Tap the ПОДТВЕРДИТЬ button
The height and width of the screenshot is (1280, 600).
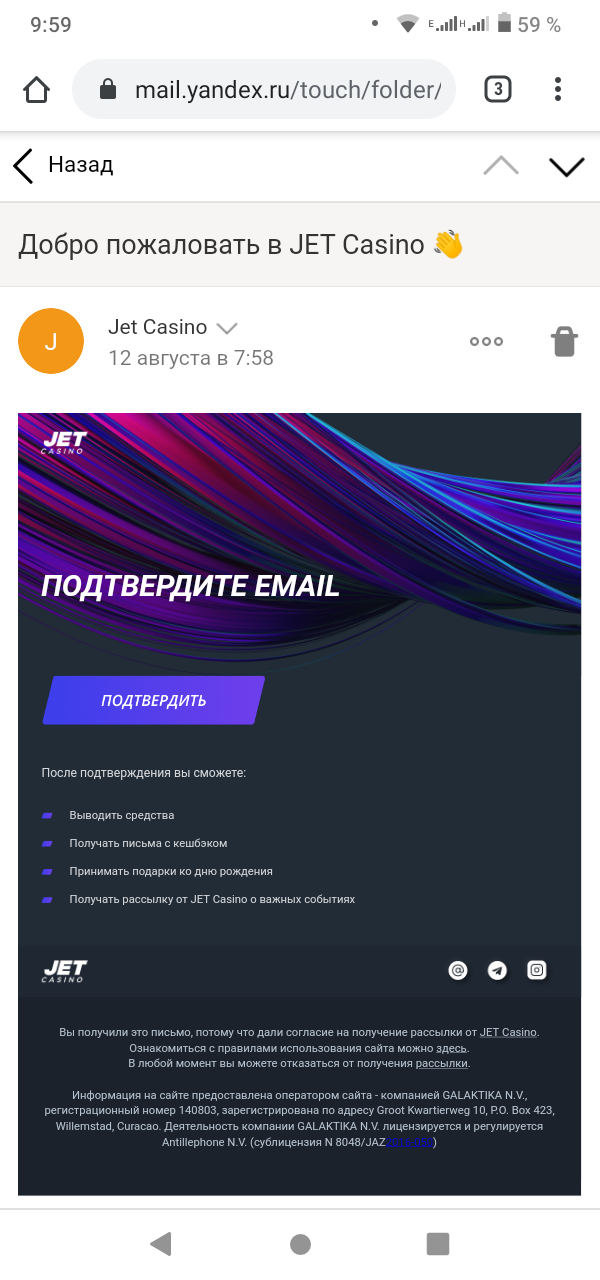click(x=154, y=700)
